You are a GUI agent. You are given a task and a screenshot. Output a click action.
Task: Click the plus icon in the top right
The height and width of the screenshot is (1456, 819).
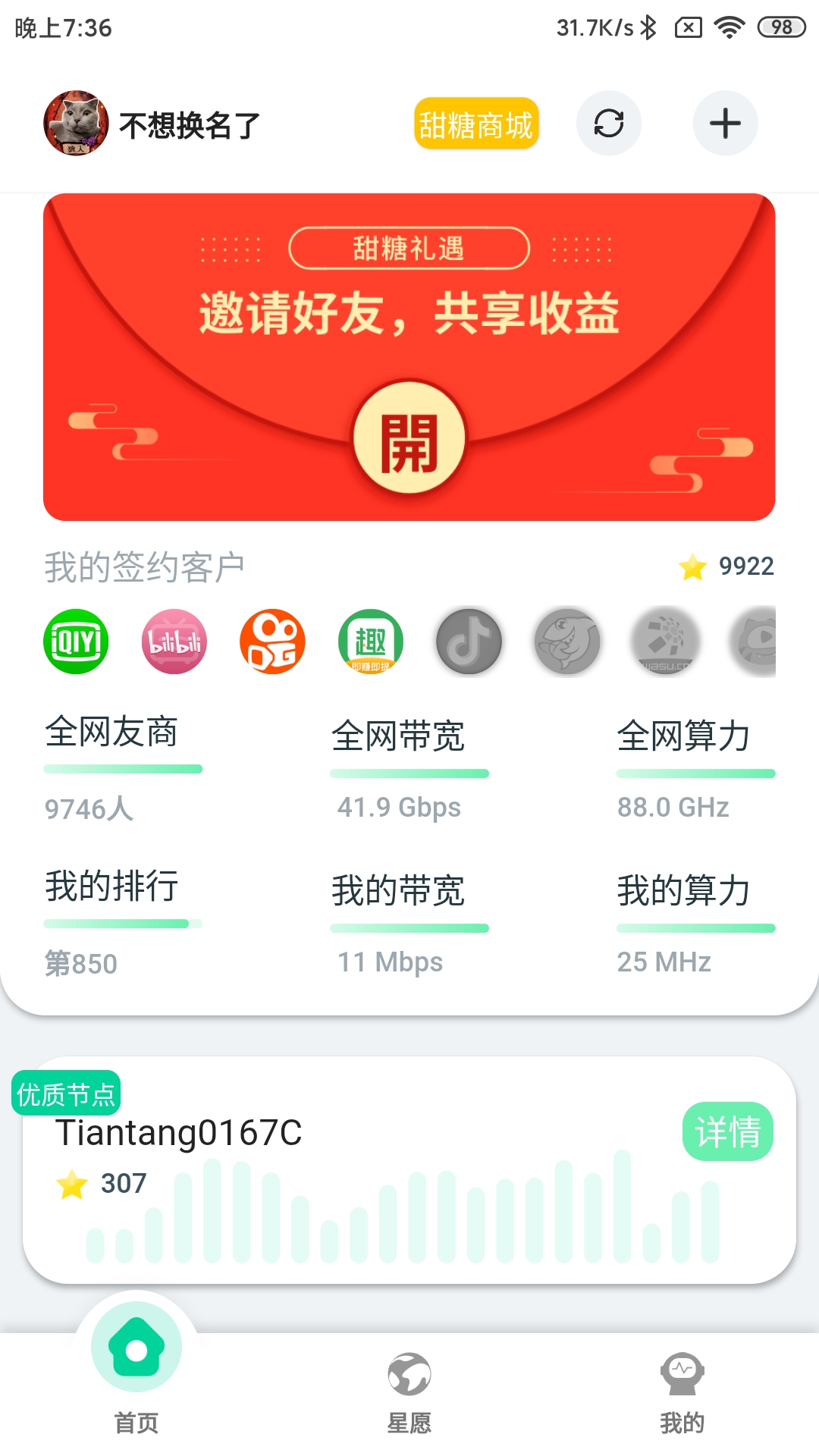tap(724, 123)
